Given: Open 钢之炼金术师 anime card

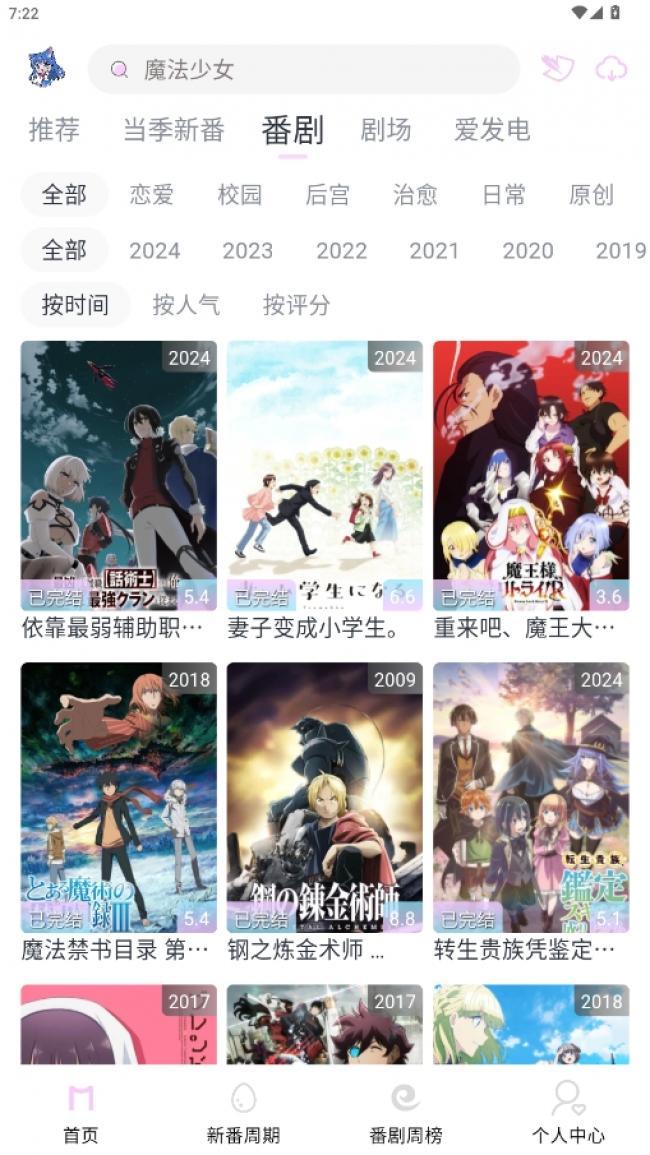Looking at the screenshot, I should click(324, 798).
